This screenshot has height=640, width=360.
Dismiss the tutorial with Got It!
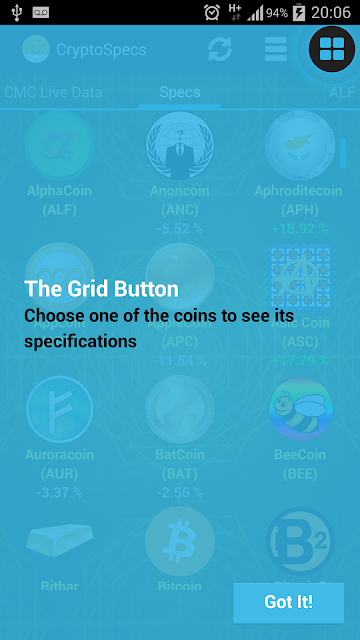(288, 602)
